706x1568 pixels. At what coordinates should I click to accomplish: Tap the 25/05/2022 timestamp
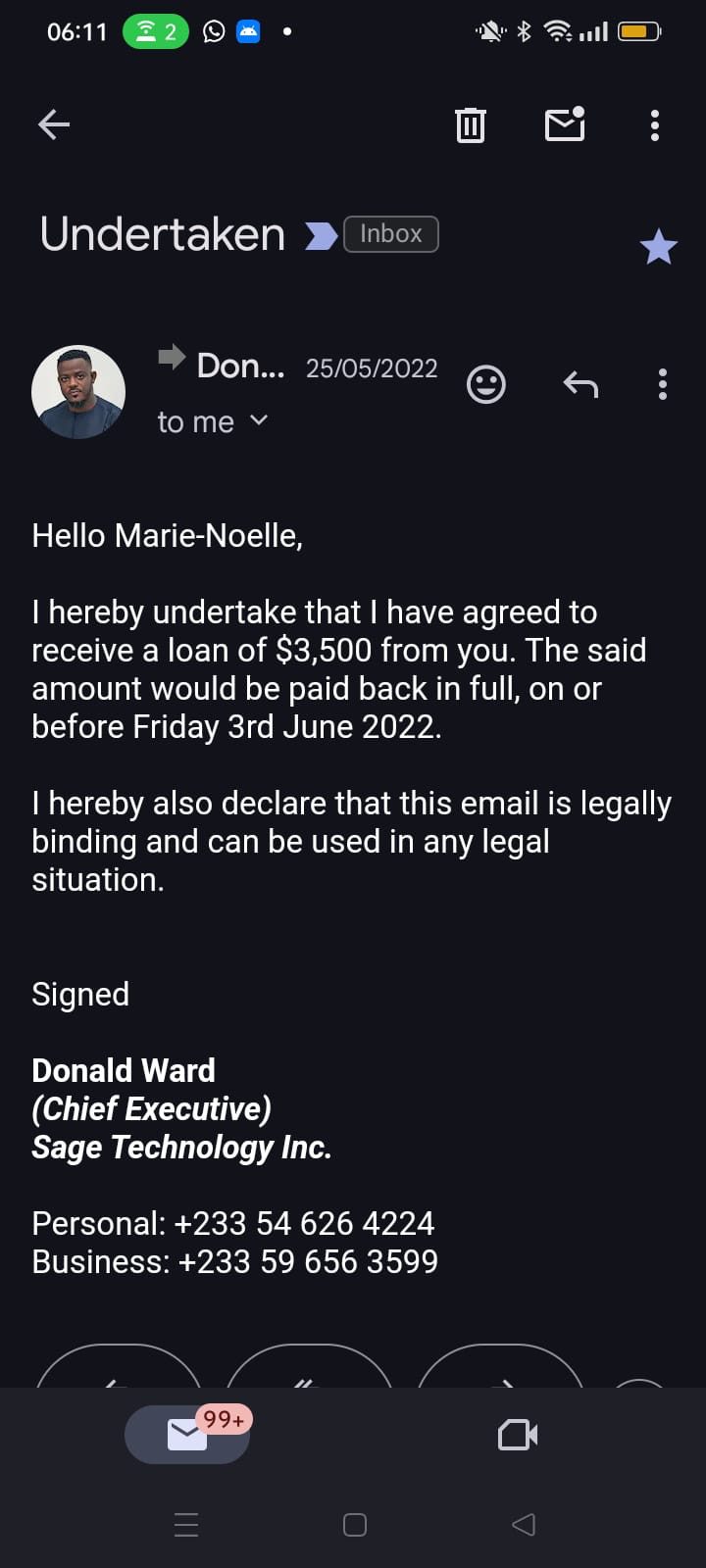[372, 368]
